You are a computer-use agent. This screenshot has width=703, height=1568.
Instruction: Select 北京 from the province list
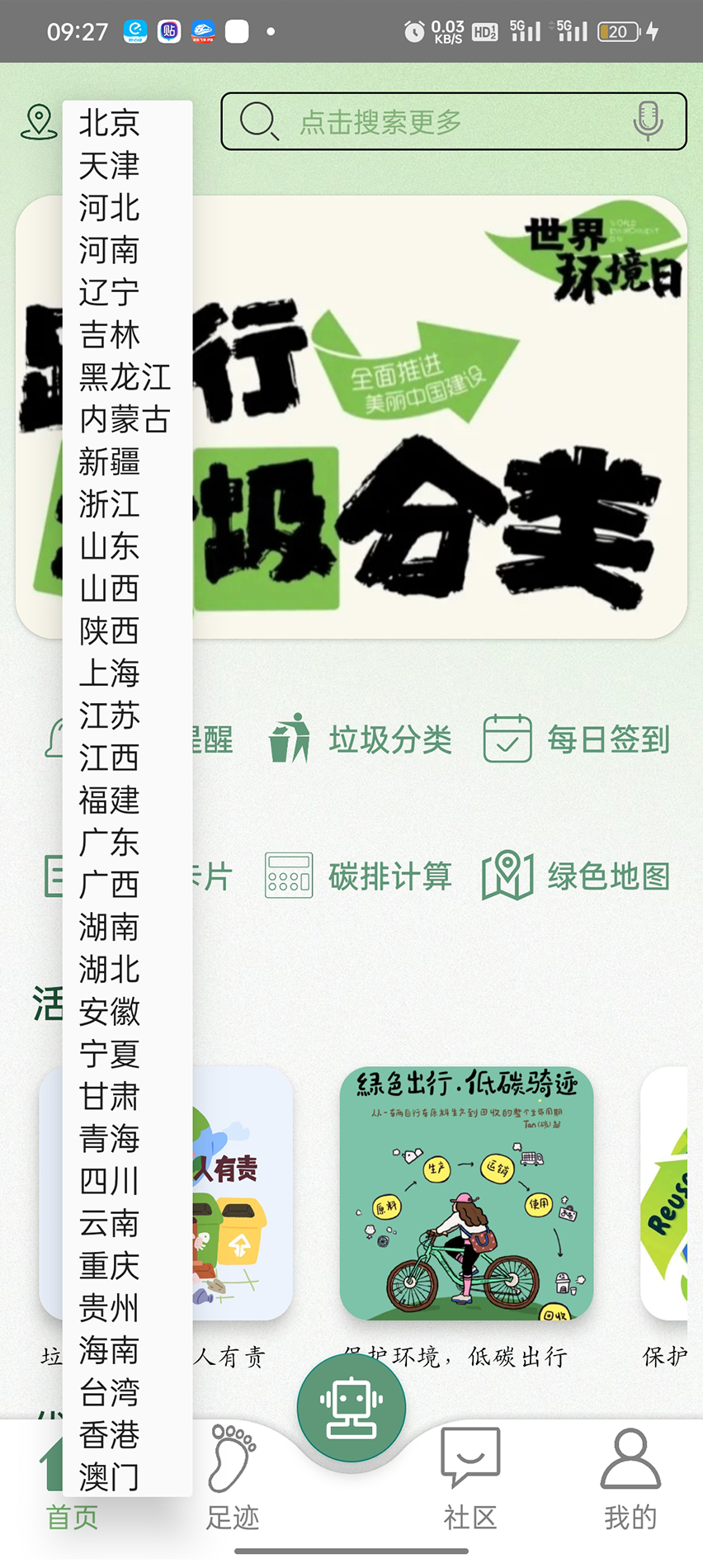(x=109, y=123)
